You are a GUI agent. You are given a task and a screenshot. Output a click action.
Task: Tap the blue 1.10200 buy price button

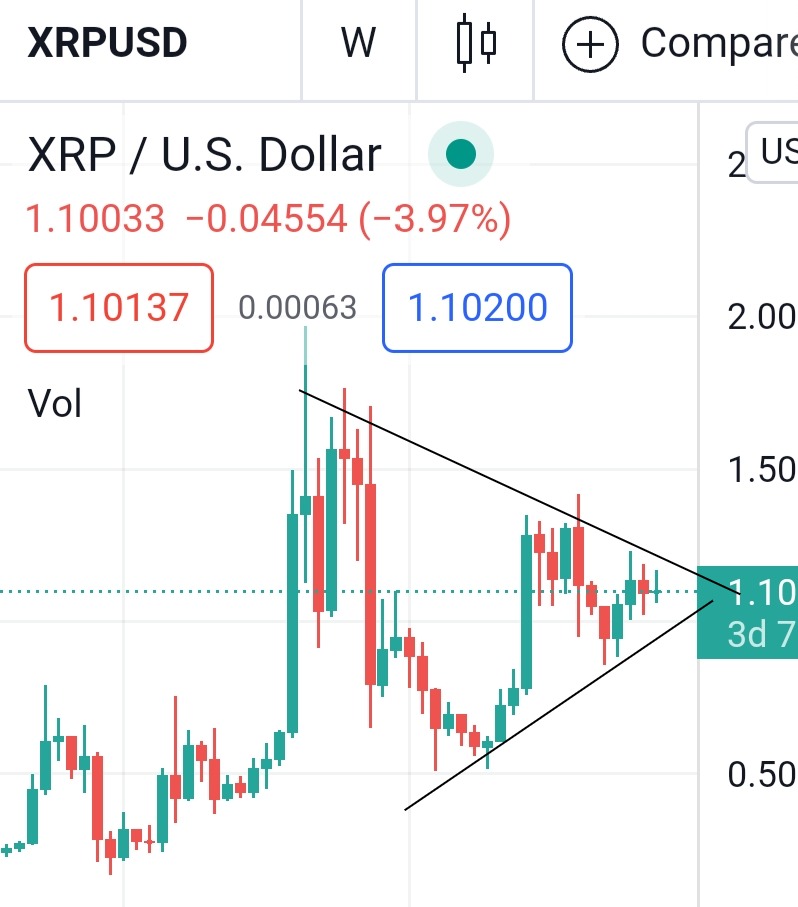click(477, 307)
